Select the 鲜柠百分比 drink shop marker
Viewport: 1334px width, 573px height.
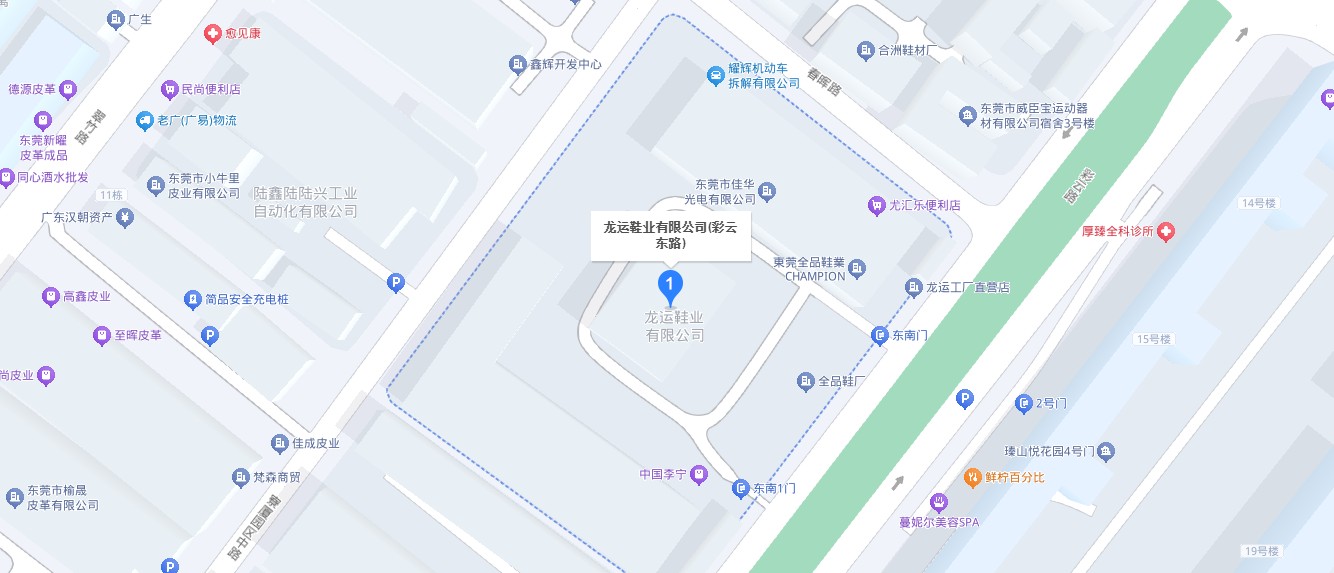coord(972,477)
